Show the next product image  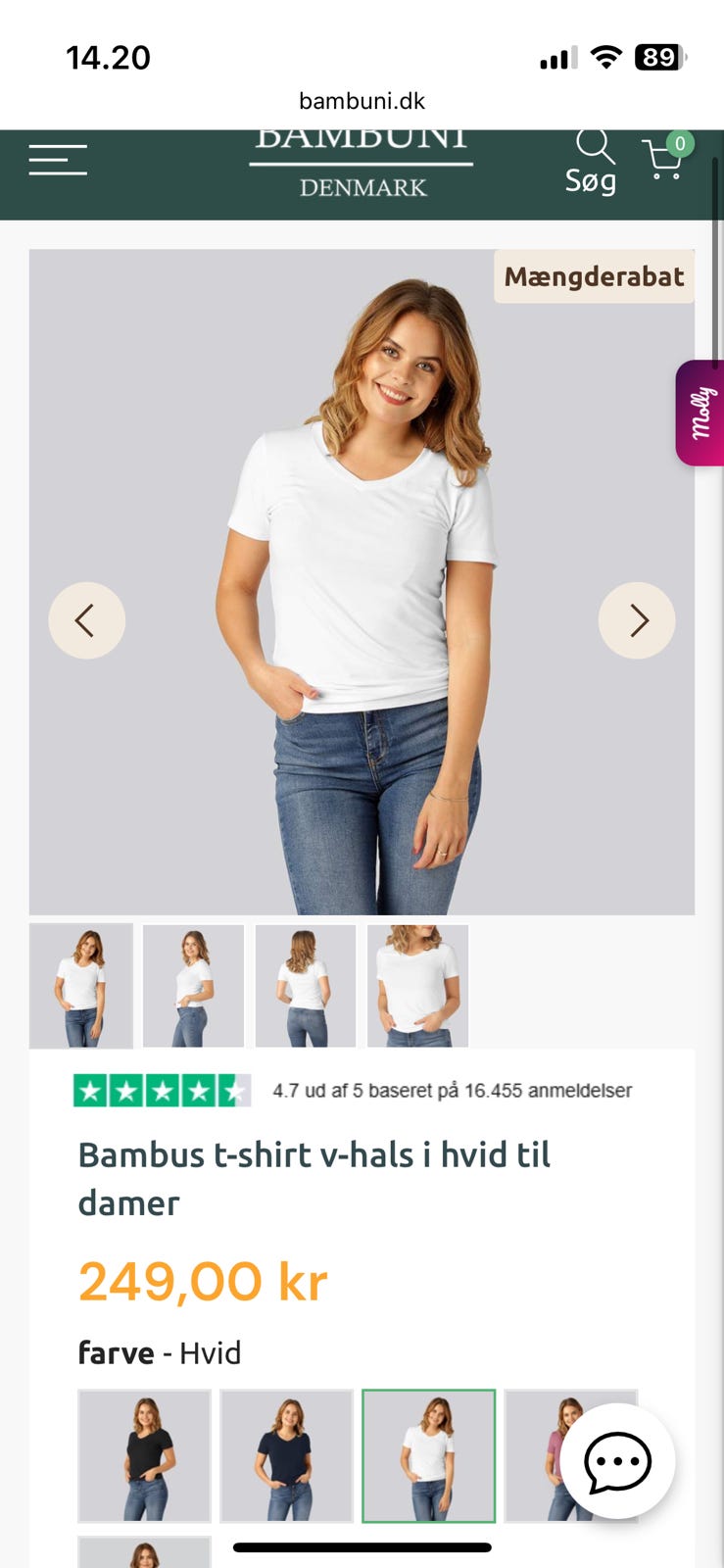point(638,620)
